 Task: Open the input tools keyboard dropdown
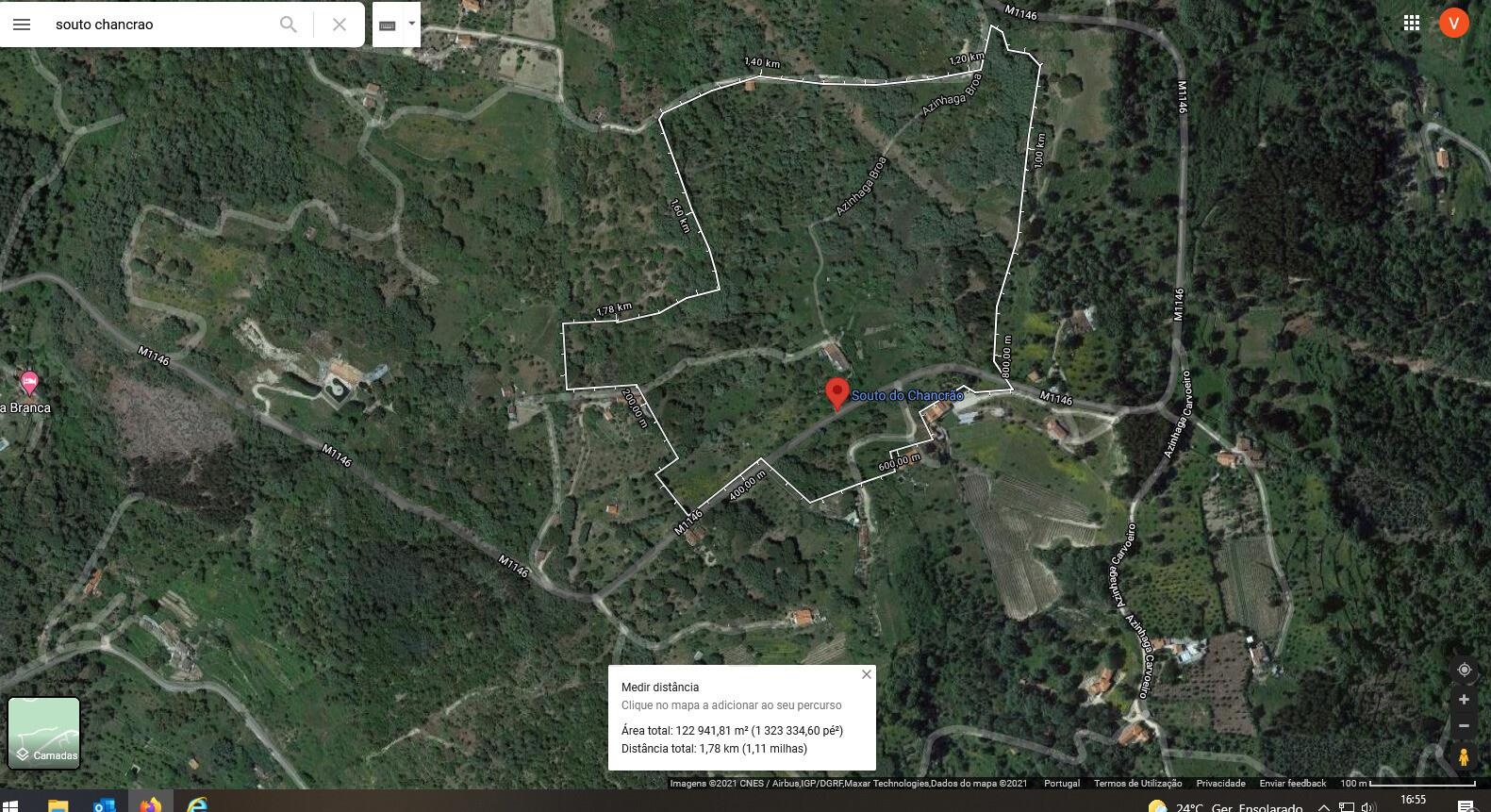[x=411, y=25]
